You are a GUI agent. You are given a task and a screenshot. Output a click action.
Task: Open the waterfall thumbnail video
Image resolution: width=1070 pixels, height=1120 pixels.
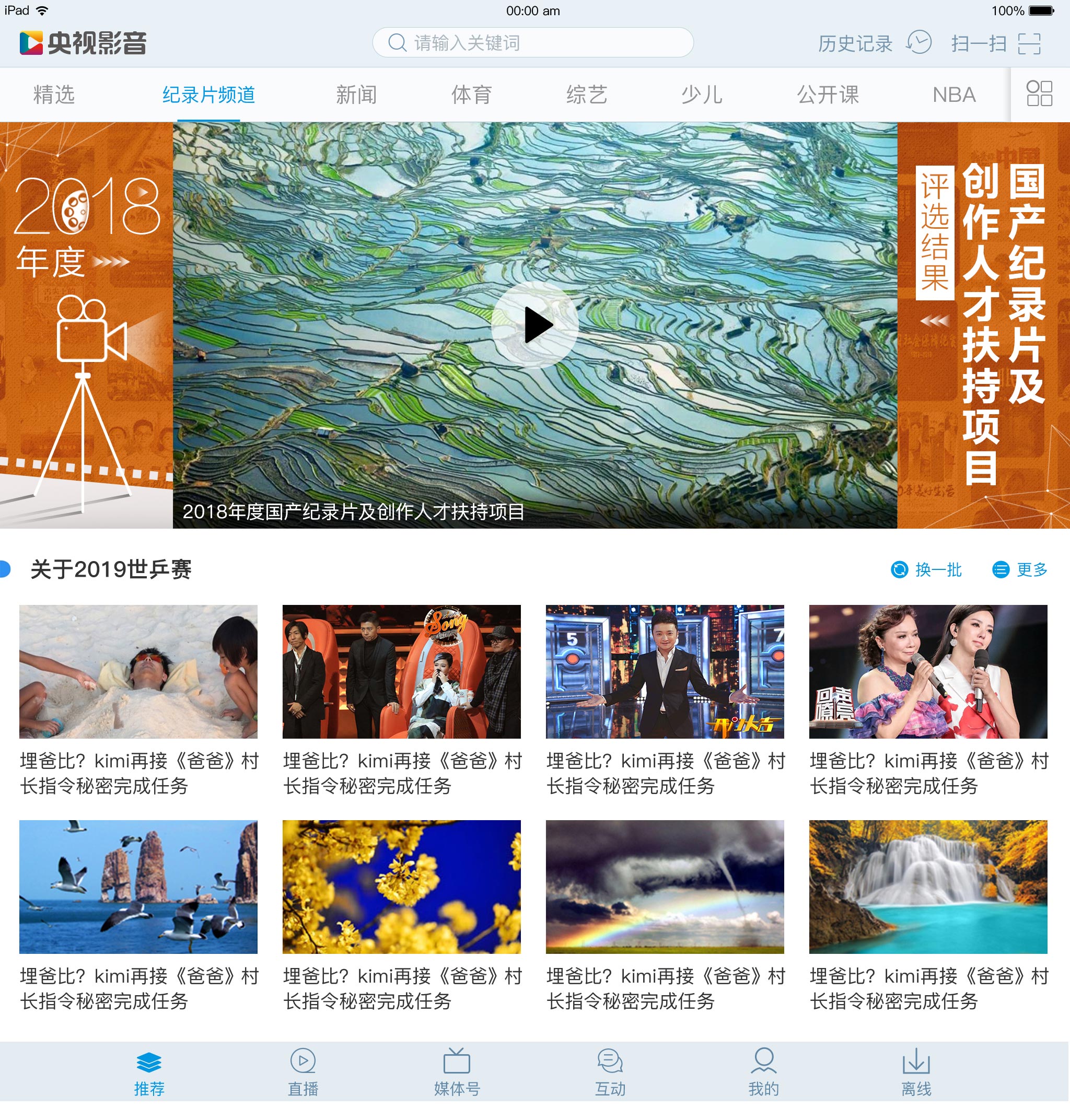927,886
